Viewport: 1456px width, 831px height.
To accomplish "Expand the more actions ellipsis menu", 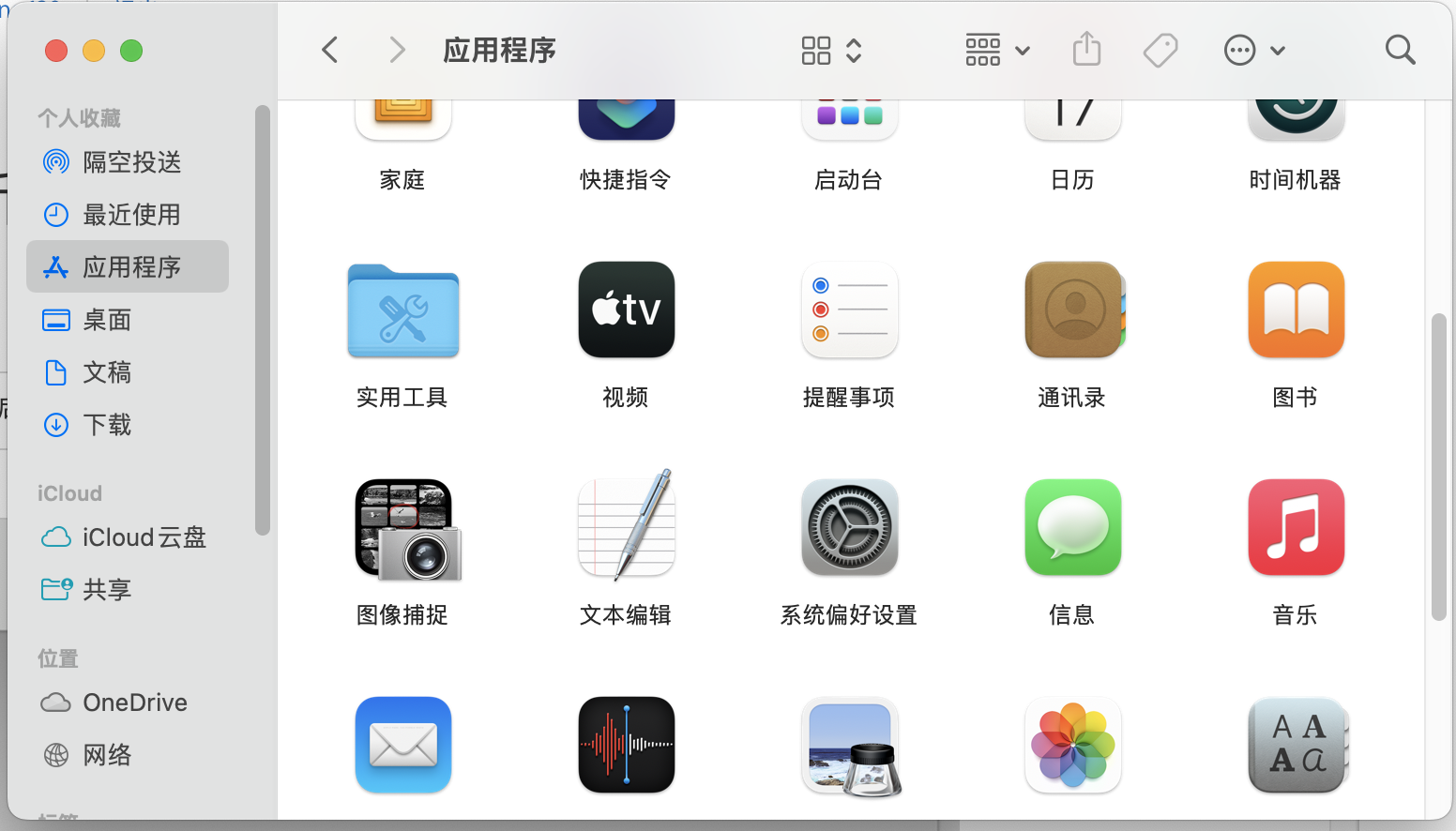I will click(x=1253, y=50).
